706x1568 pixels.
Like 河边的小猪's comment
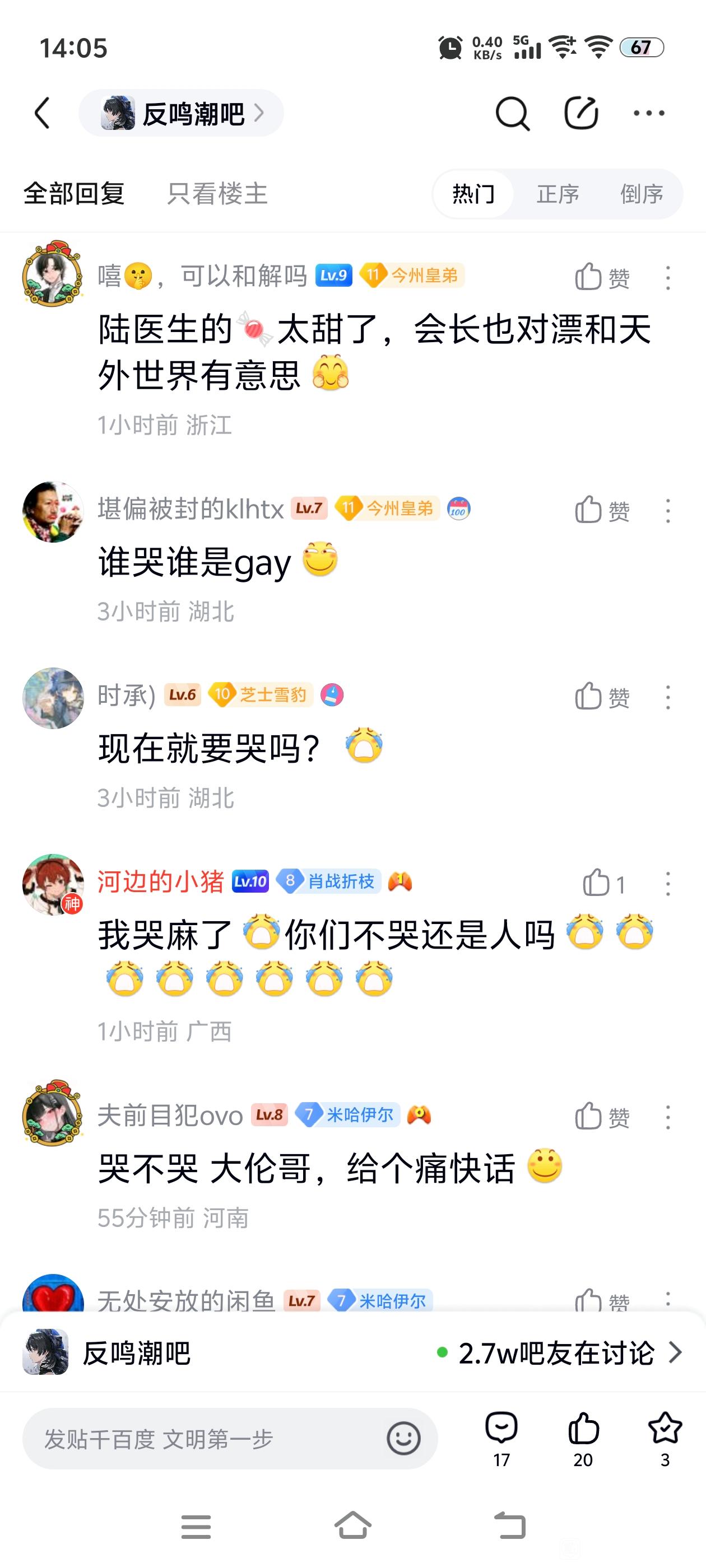tap(603, 883)
